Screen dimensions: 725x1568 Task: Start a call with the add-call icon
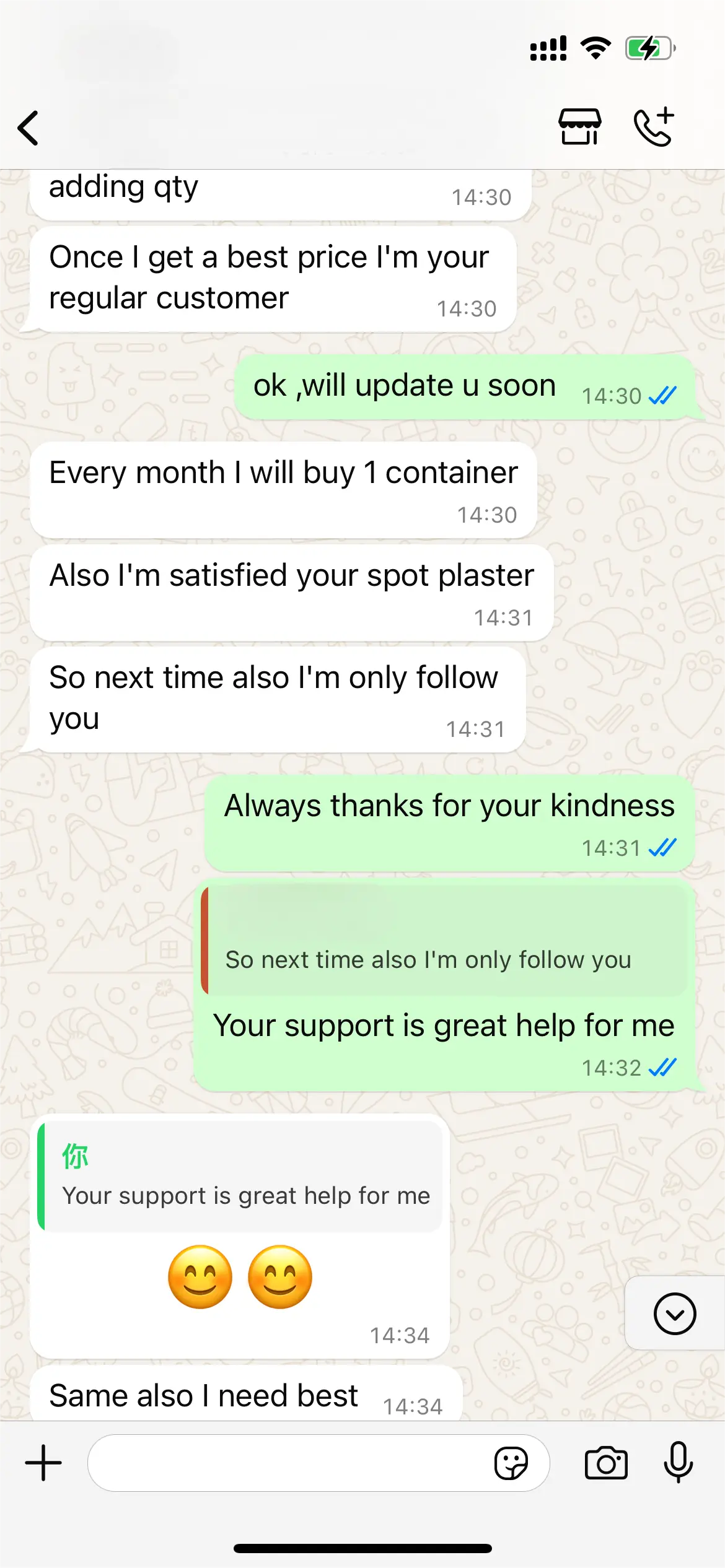click(654, 127)
